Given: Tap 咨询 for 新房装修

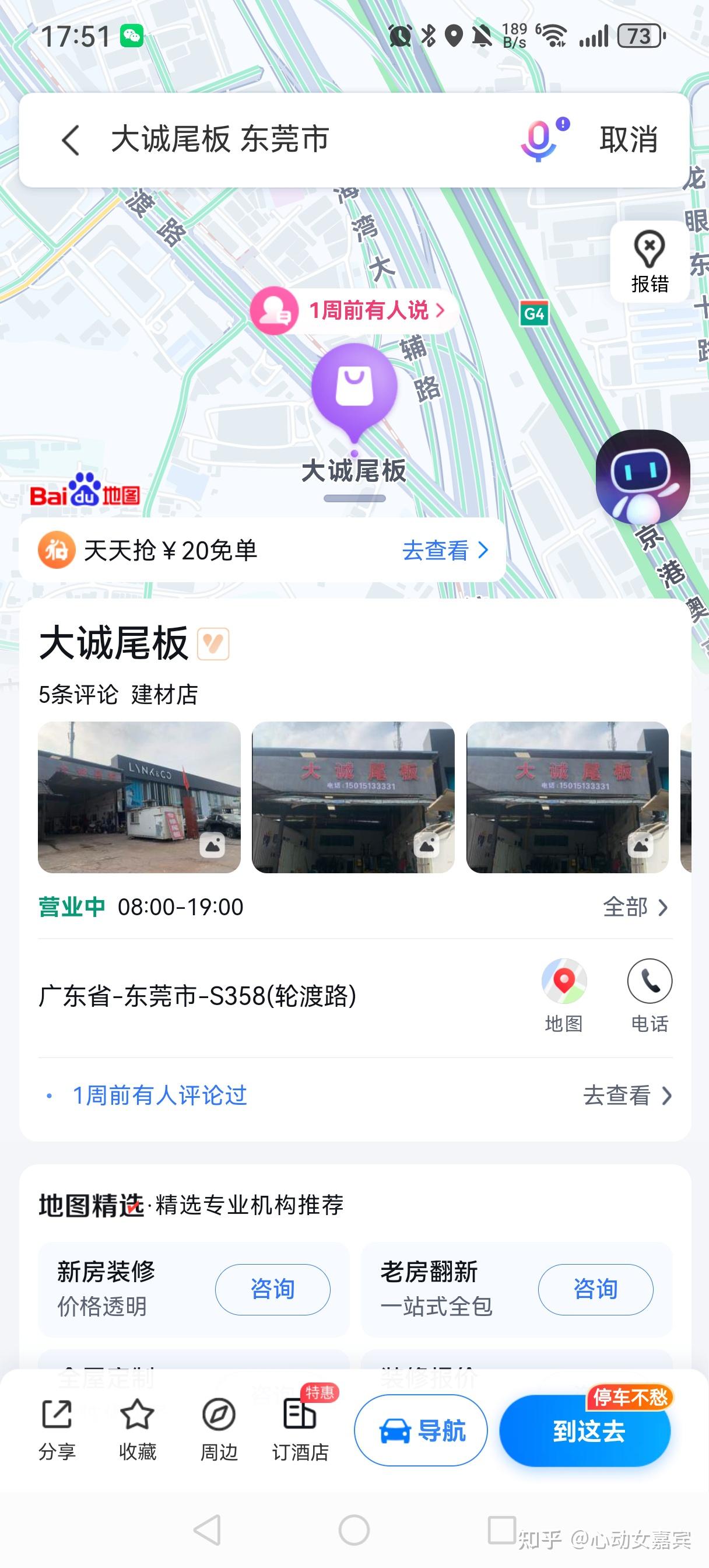Looking at the screenshot, I should [272, 1289].
